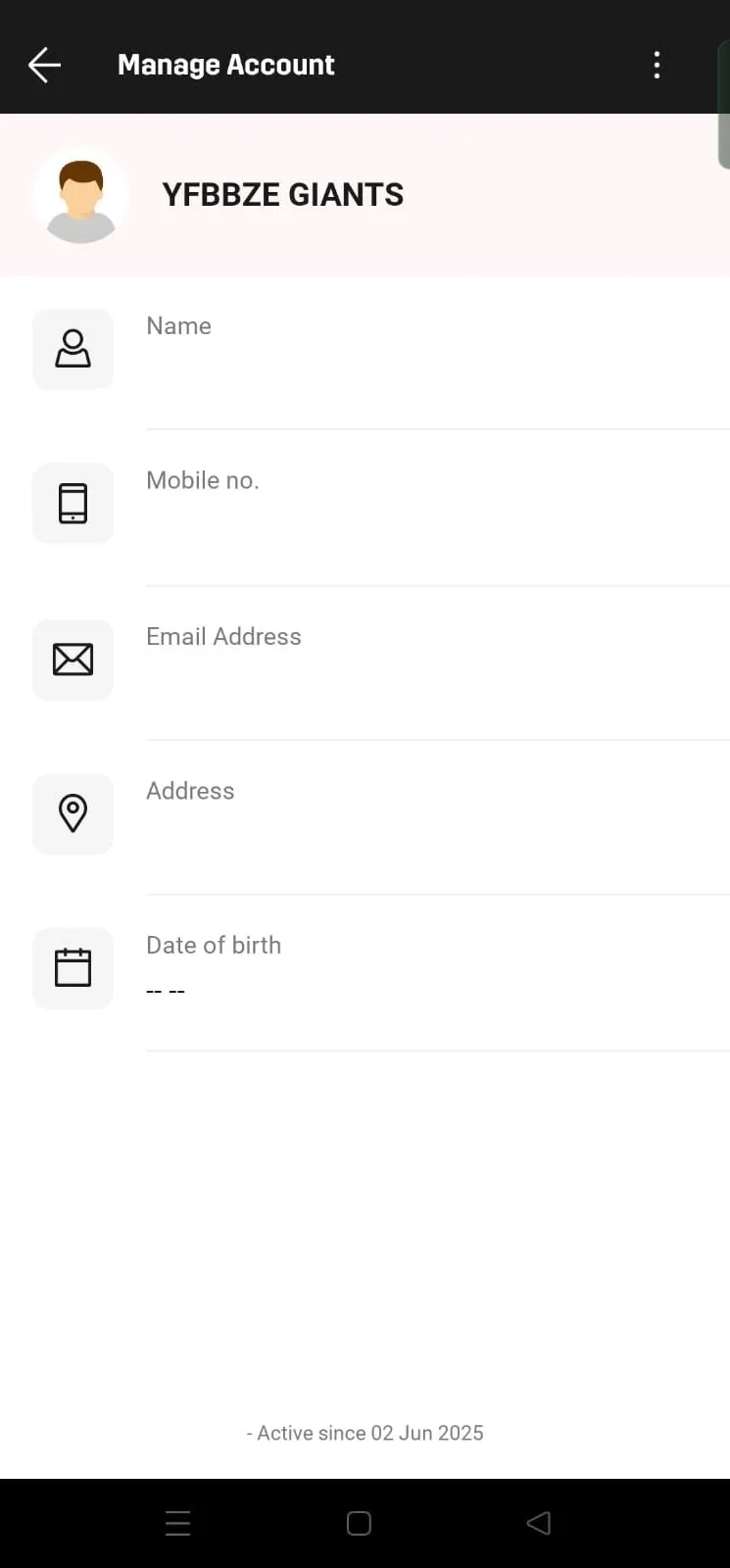730x1568 pixels.
Task: Open recent apps from navigation bar
Action: [x=177, y=1523]
